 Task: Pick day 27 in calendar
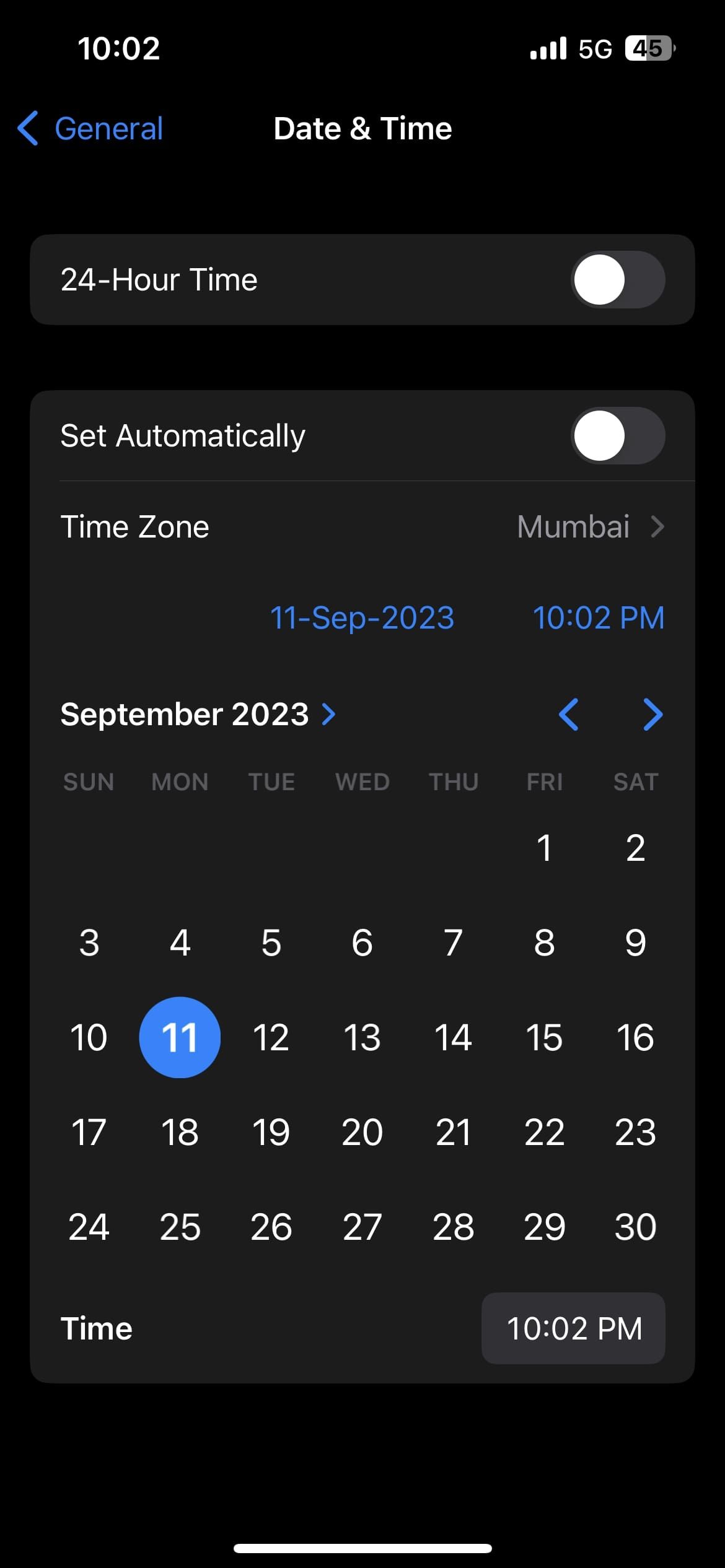(x=362, y=1227)
